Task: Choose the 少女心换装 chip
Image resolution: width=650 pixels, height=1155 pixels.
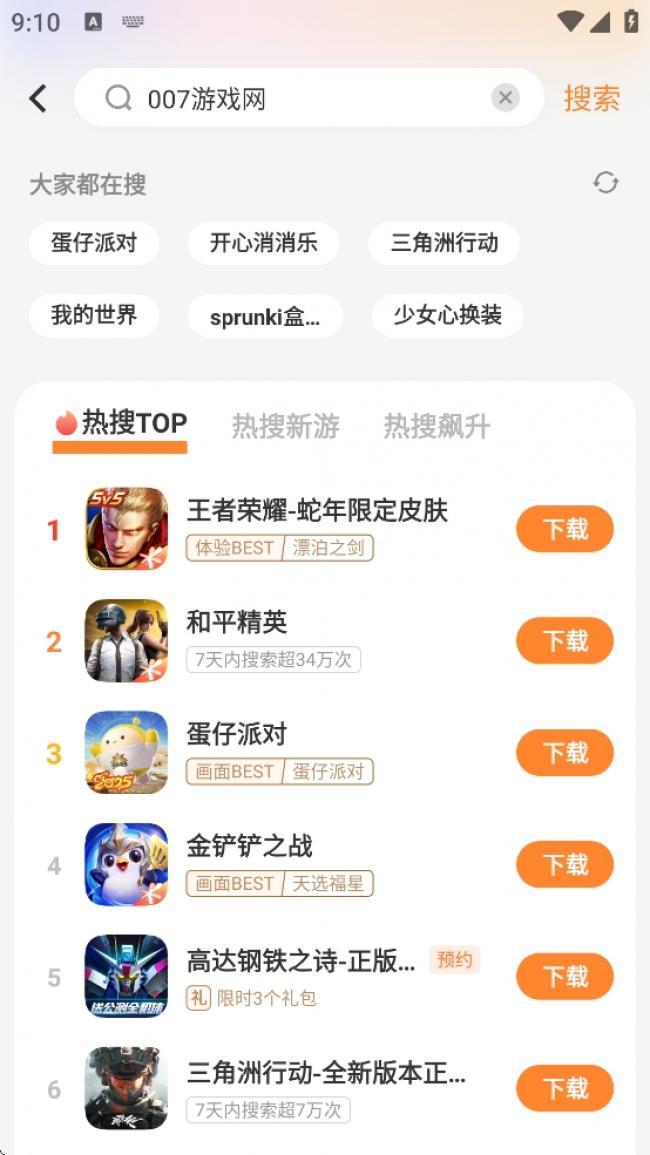Action: 447,316
